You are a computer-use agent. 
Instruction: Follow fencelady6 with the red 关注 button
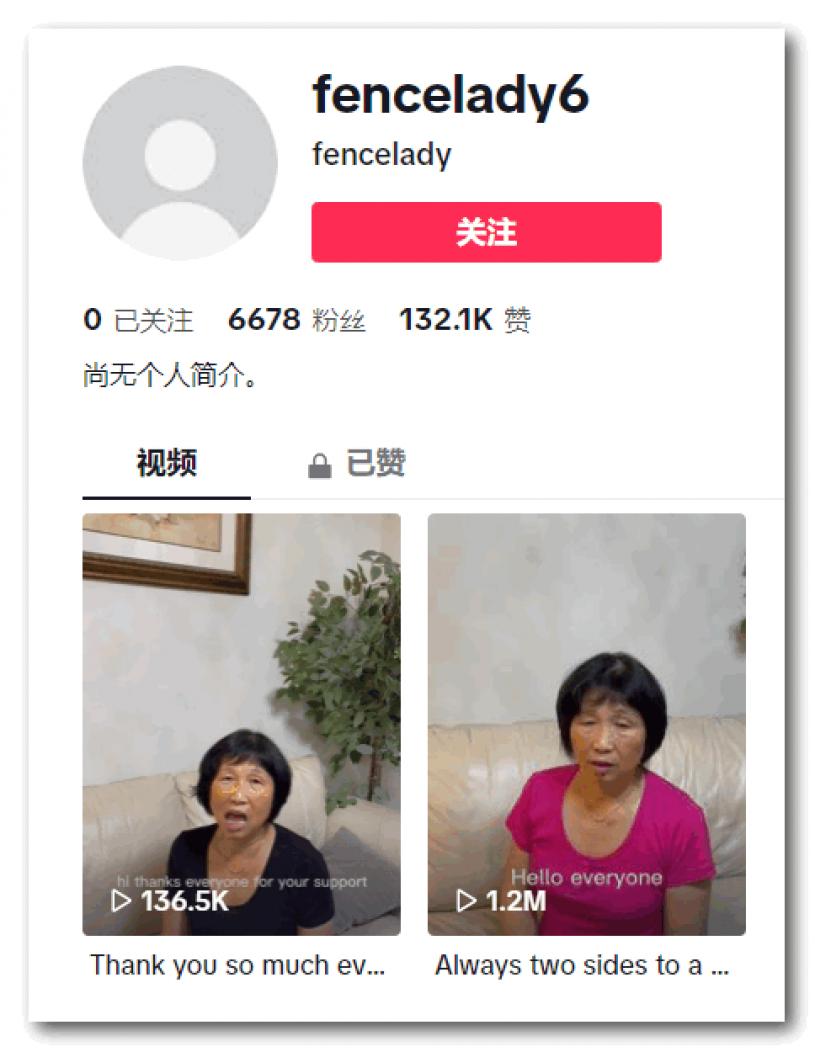click(x=486, y=232)
